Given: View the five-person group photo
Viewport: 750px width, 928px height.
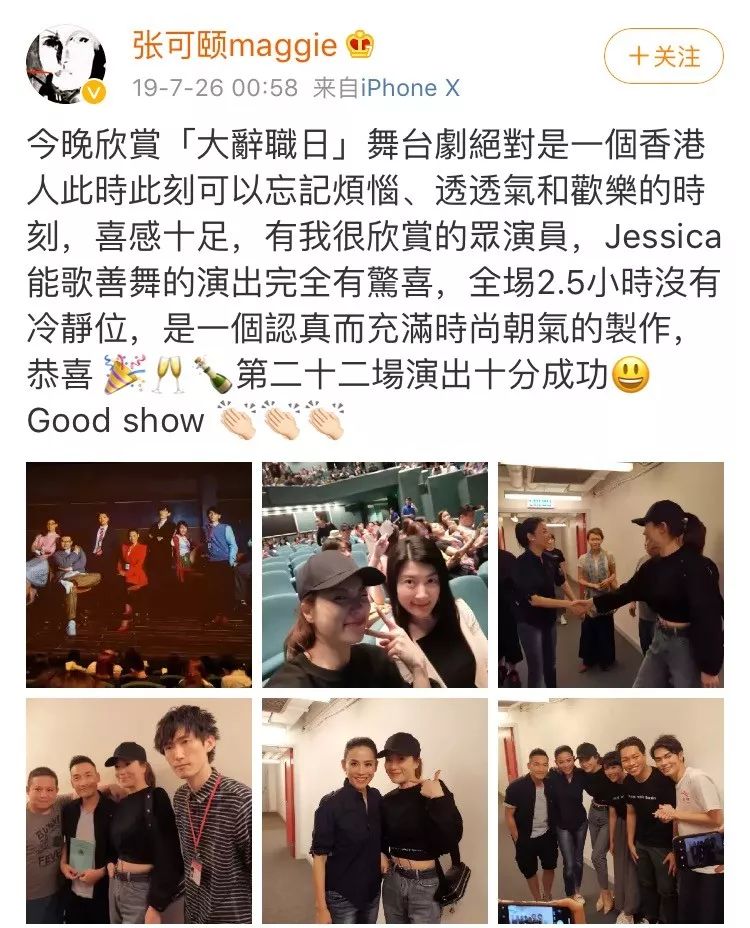Looking at the screenshot, I should tap(611, 810).
